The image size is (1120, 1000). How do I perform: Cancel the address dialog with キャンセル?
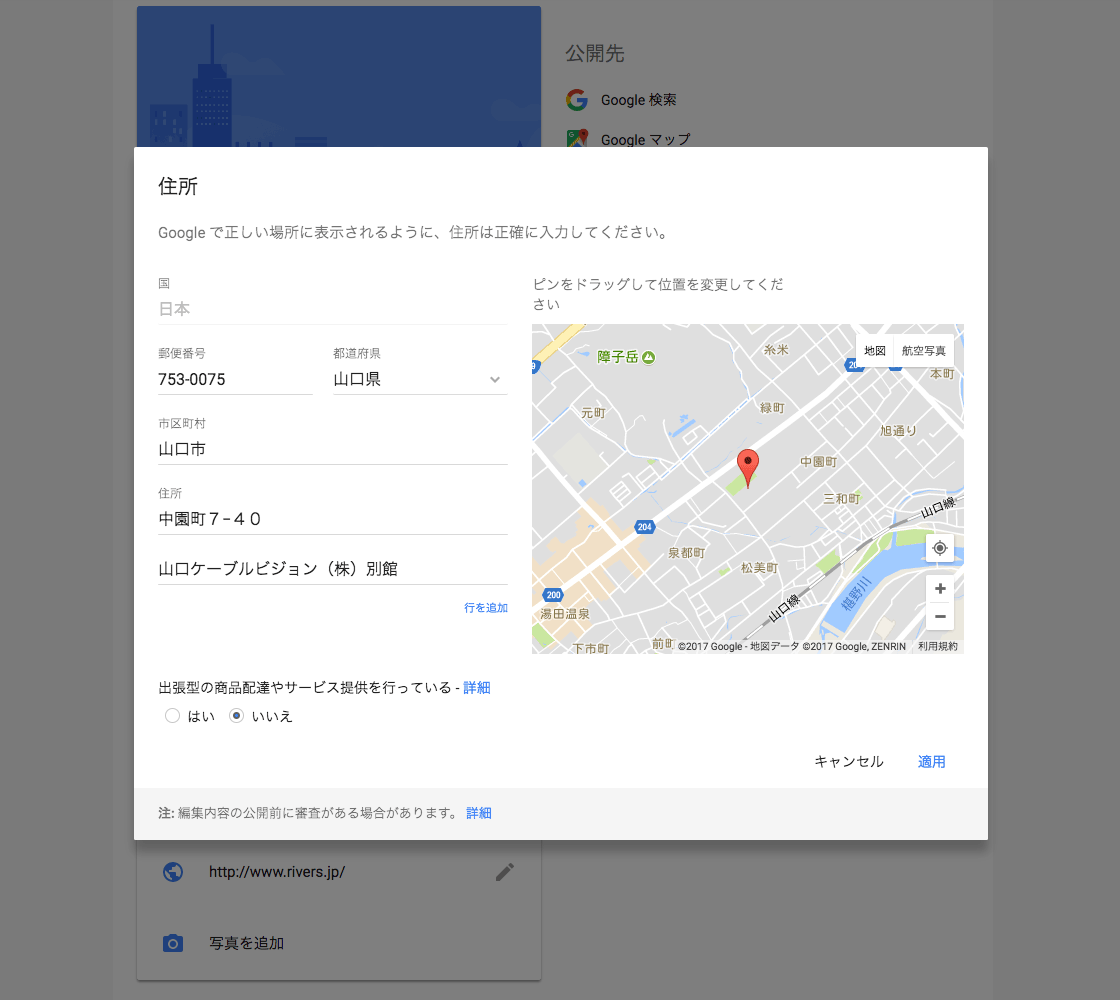(x=849, y=762)
